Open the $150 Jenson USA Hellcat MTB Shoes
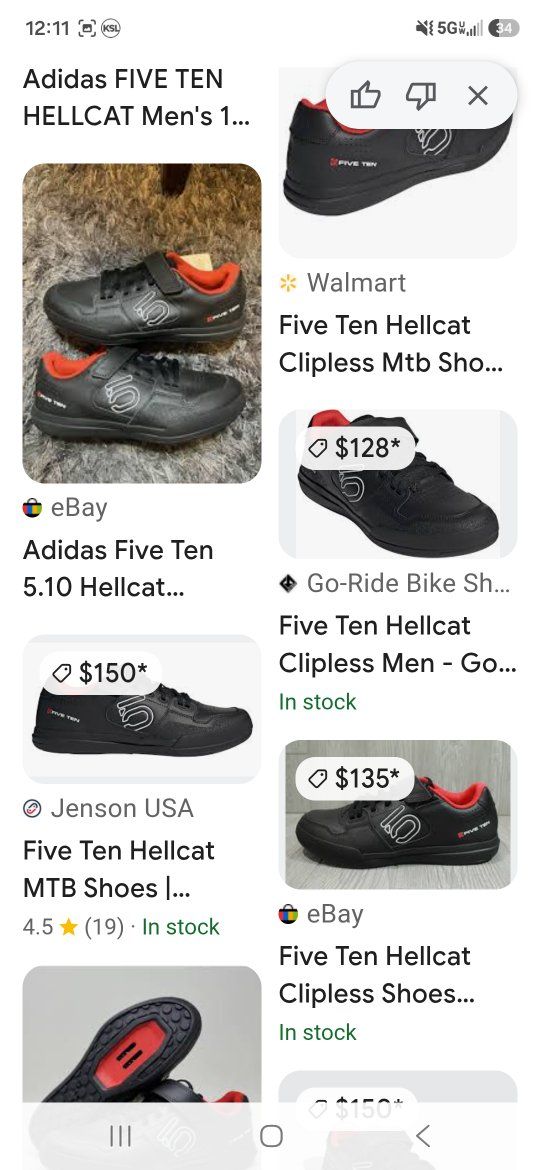The image size is (540, 1170). [x=142, y=709]
